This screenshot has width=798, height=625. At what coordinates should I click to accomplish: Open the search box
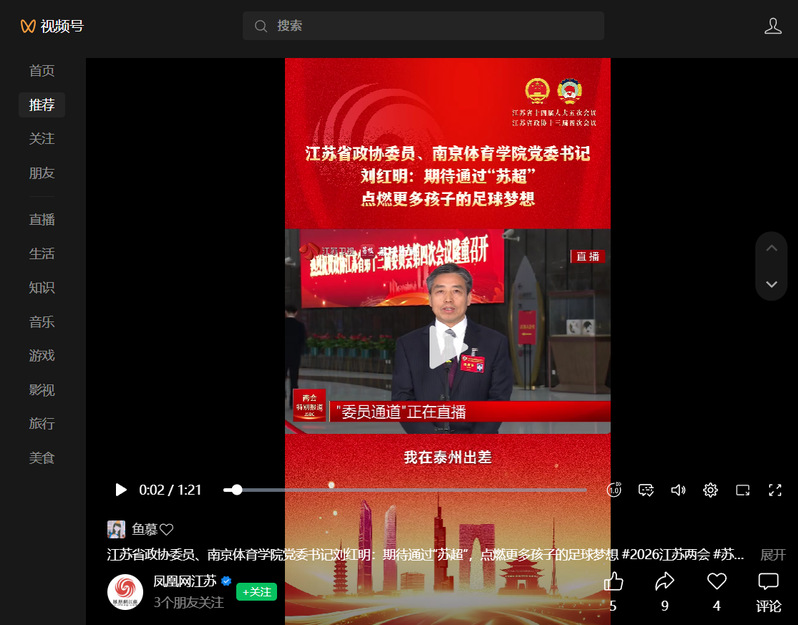422,26
